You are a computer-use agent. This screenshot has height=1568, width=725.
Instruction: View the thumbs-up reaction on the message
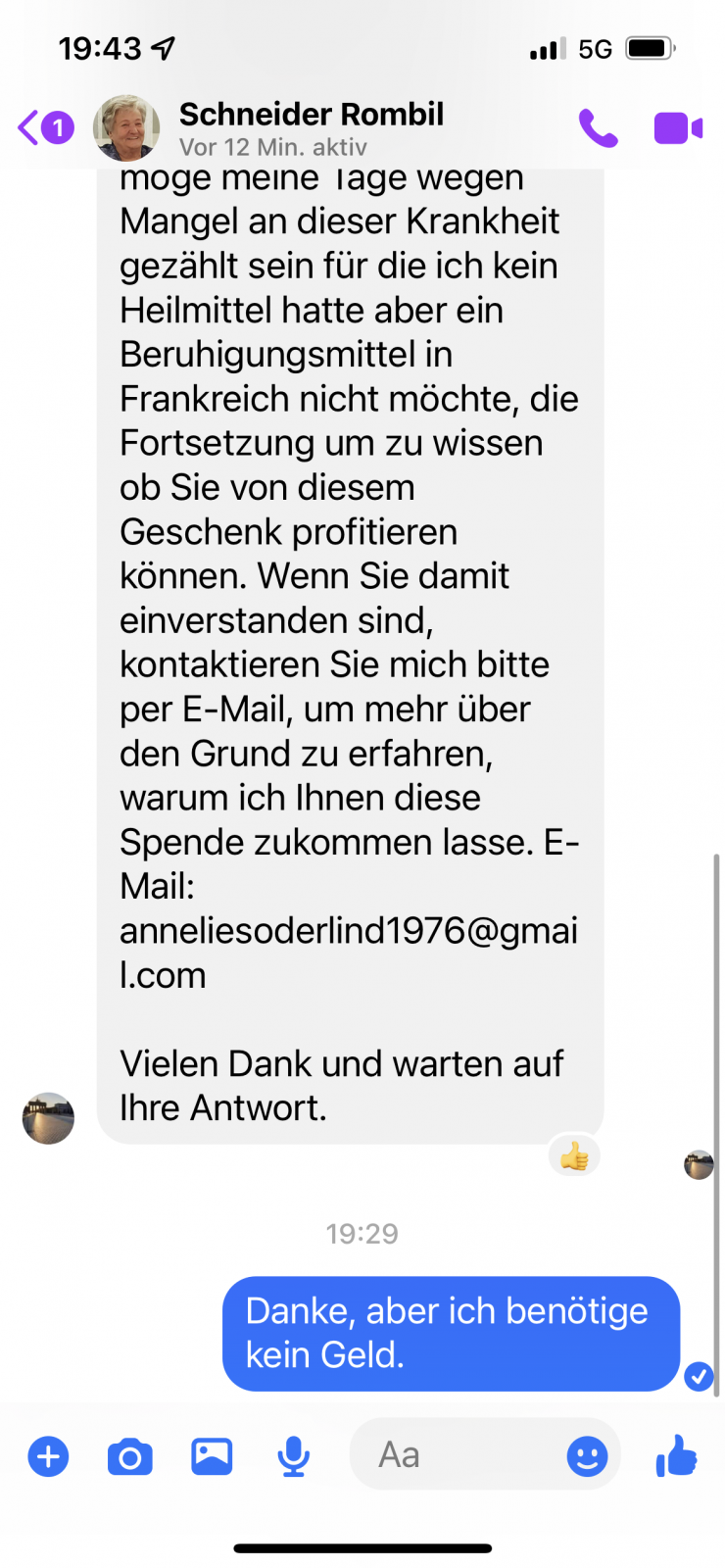point(574,1157)
